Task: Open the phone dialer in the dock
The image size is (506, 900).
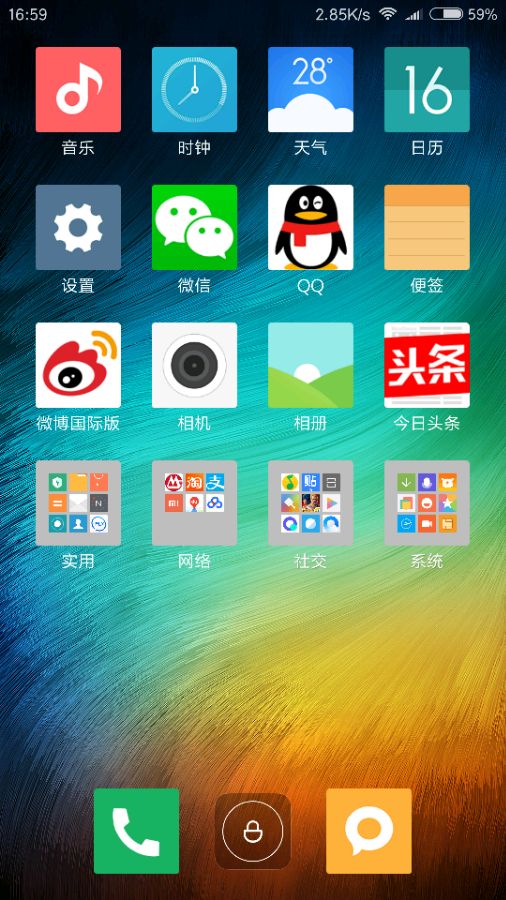Action: (137, 831)
